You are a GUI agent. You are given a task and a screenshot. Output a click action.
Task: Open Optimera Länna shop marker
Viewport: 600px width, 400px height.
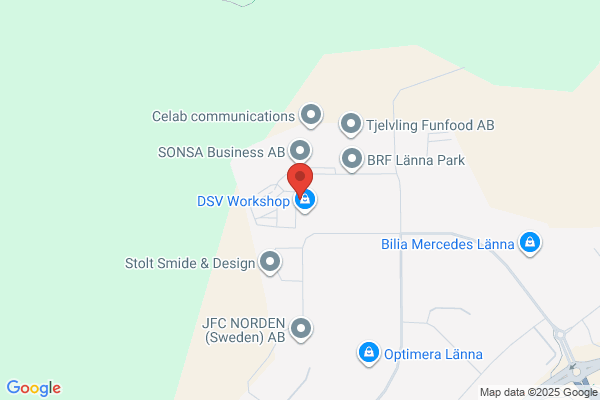[368, 353]
